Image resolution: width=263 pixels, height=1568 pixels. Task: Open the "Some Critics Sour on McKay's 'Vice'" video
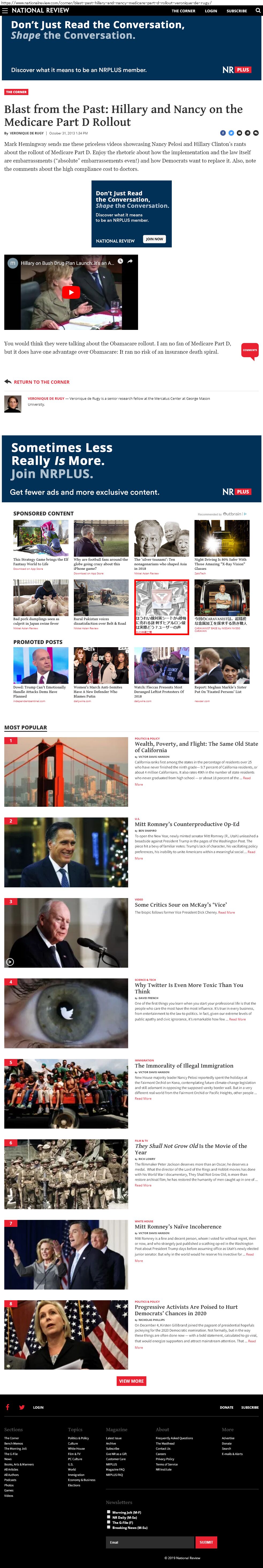tap(180, 905)
